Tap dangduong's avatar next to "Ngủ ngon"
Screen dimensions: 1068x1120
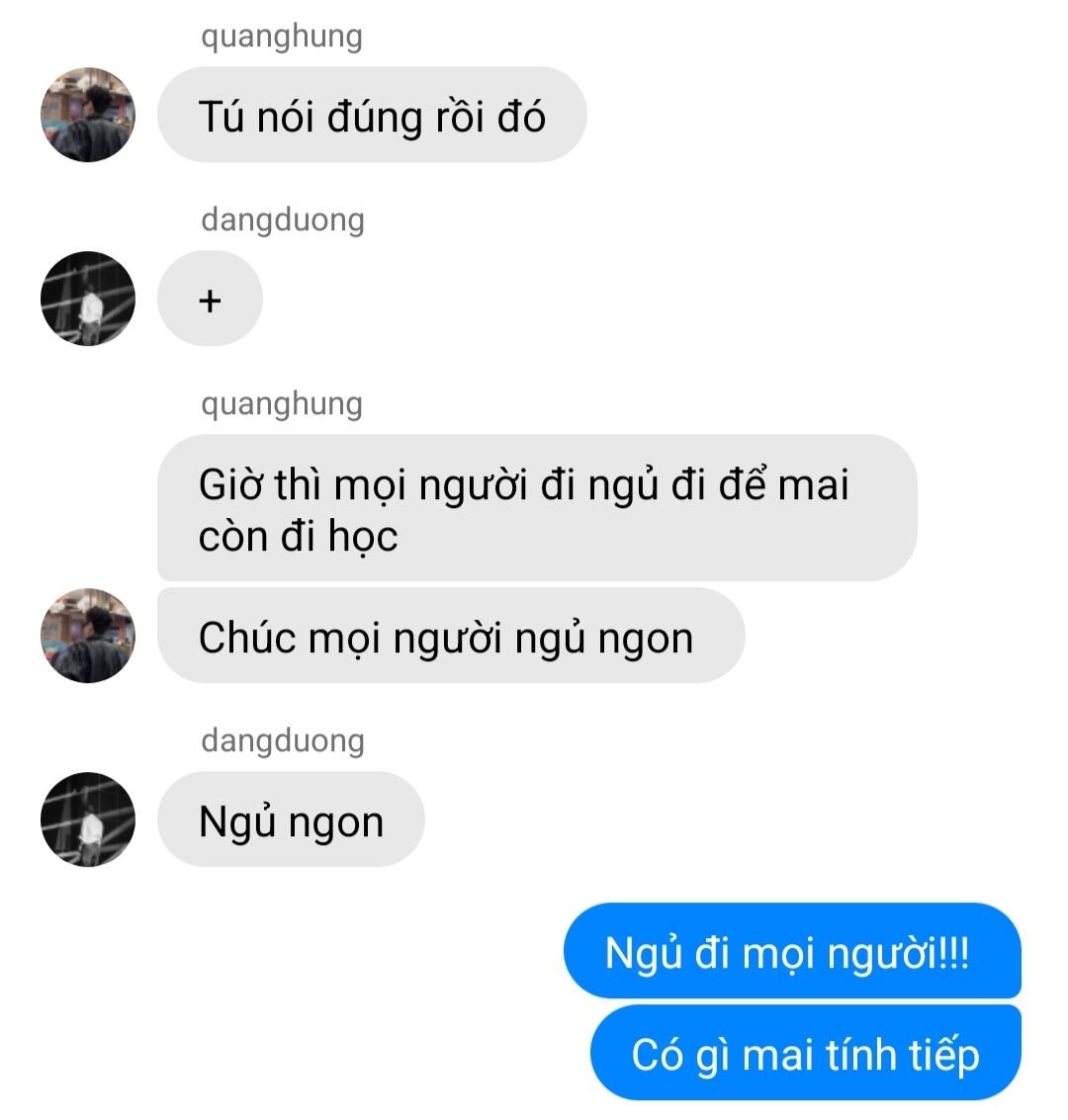click(88, 819)
